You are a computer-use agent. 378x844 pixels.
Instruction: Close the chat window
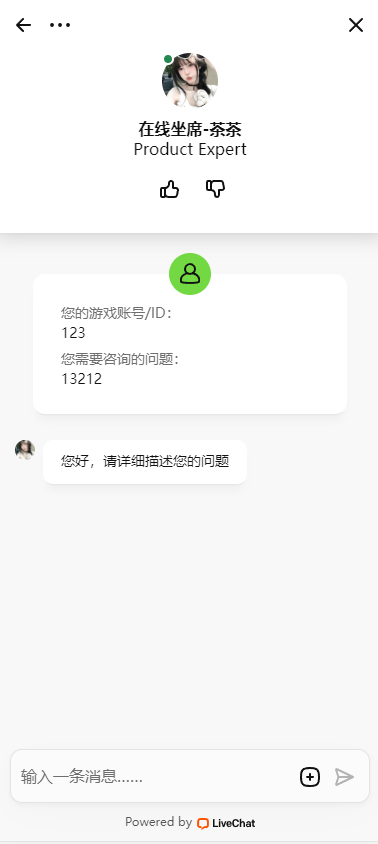point(356,25)
